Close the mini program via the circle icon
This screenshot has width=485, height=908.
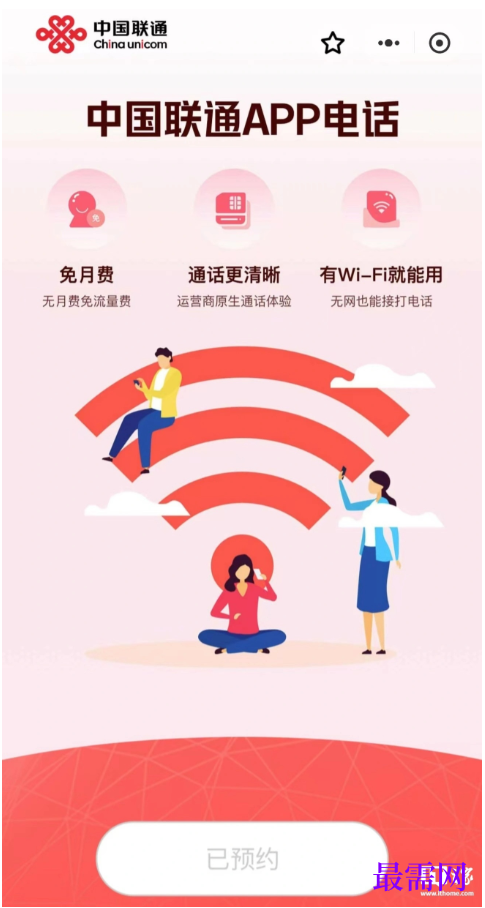coord(439,43)
